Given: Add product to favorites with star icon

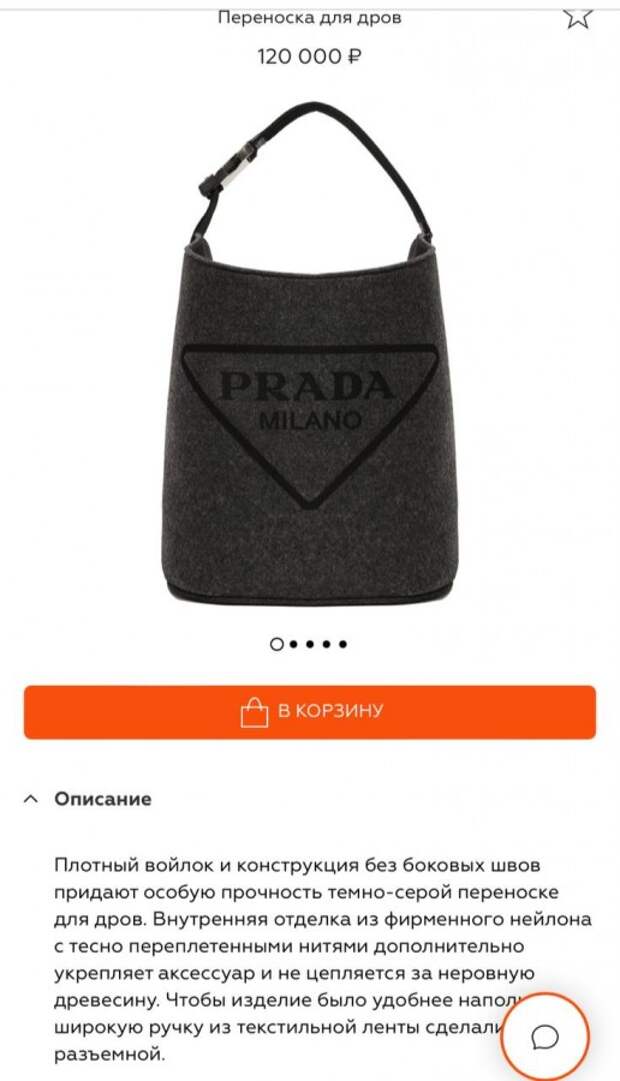Looking at the screenshot, I should (x=577, y=14).
